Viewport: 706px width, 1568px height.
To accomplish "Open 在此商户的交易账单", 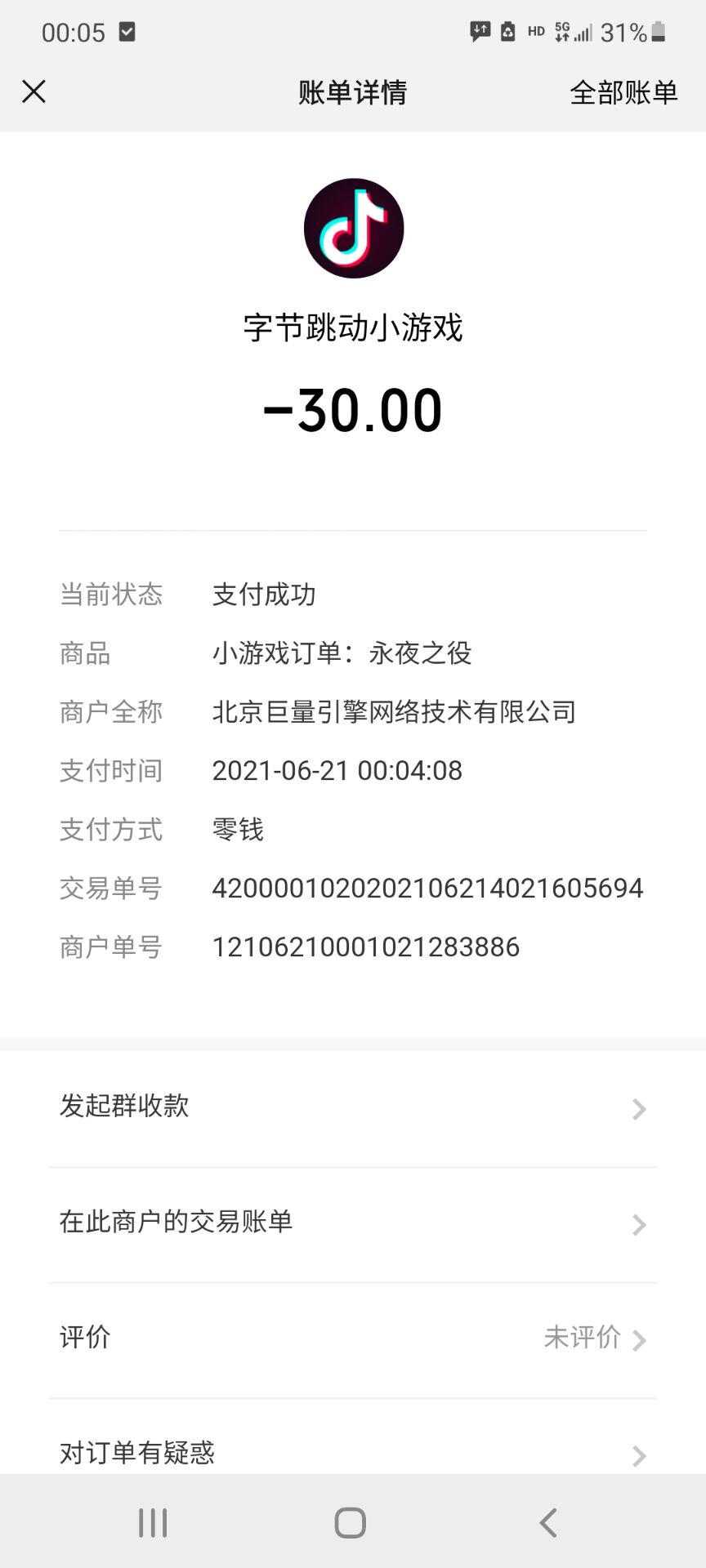I will (x=353, y=1223).
